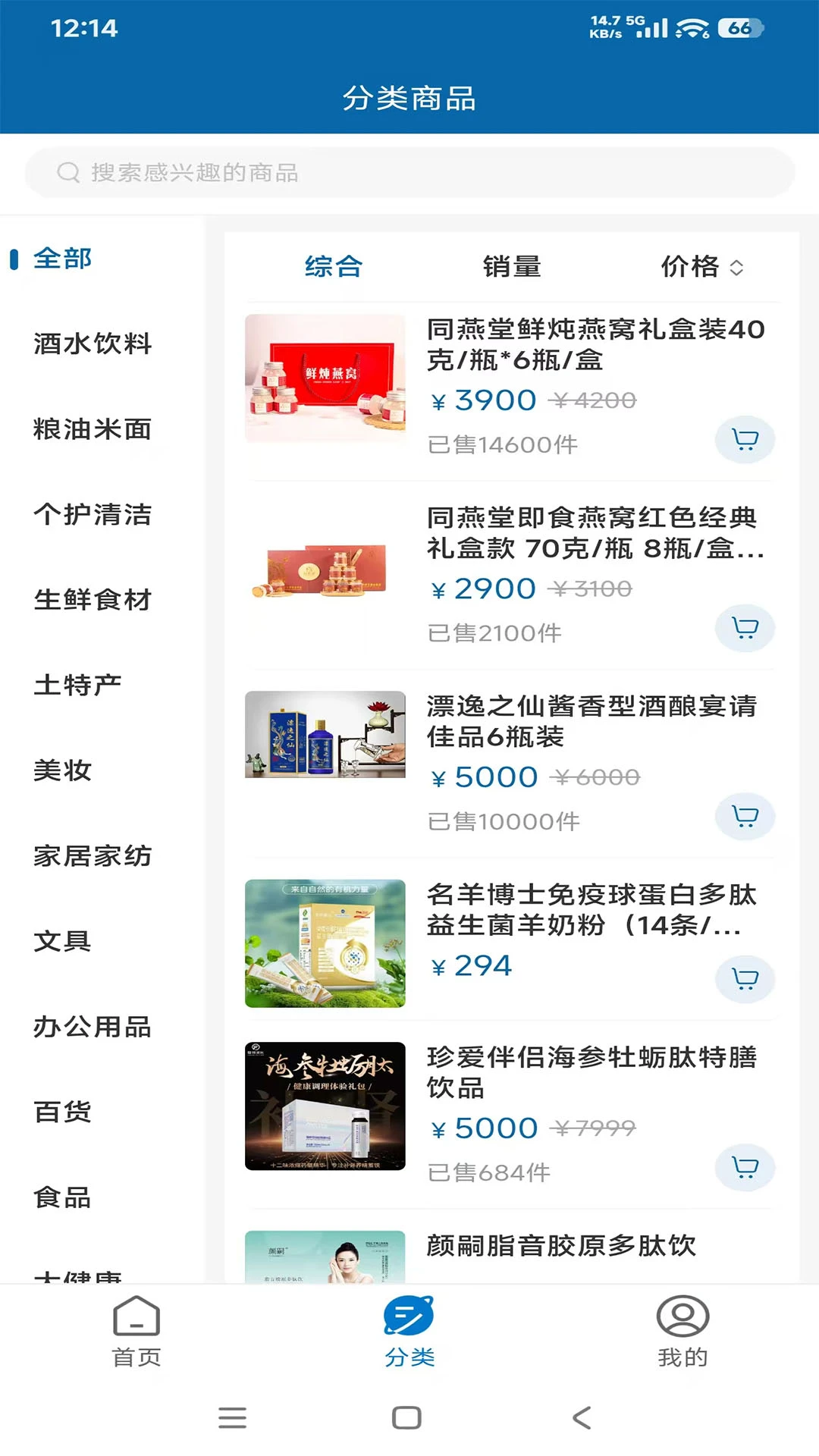Sort products by 价格
Viewport: 819px width, 1456px height.
[x=701, y=267]
